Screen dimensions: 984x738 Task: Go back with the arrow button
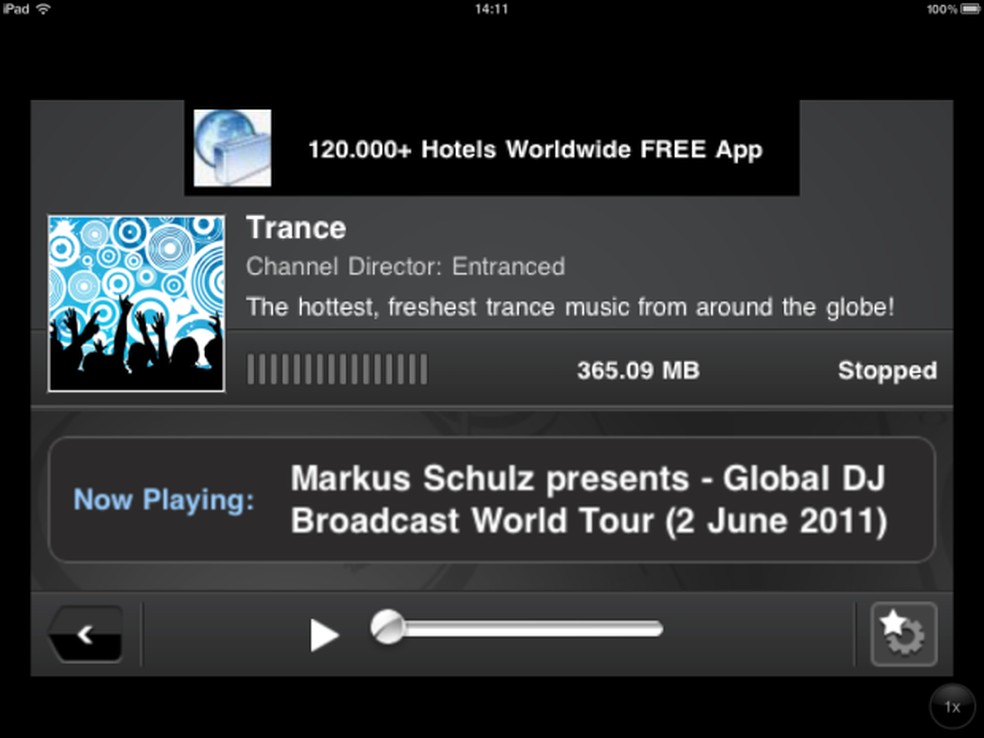coord(85,634)
